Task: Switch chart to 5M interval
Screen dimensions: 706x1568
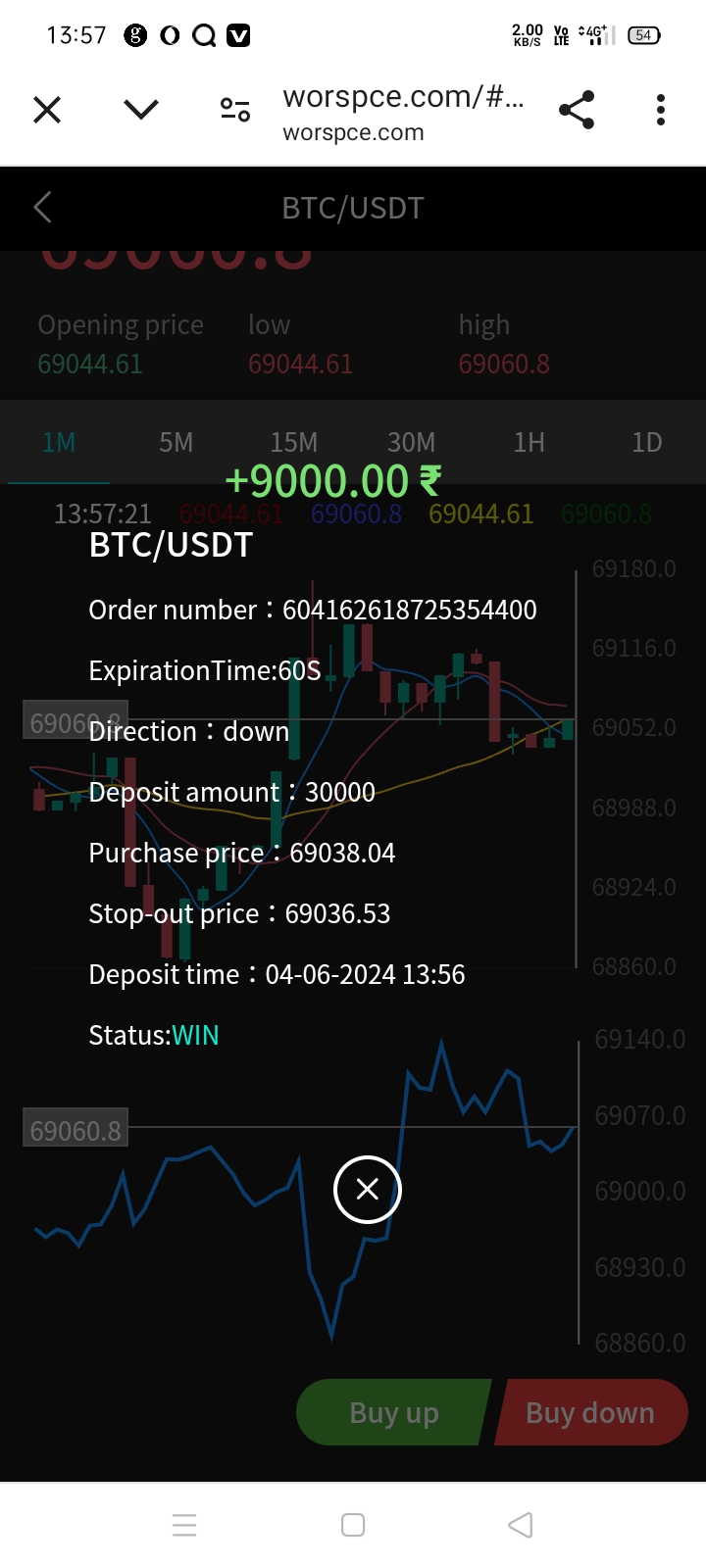Action: click(x=176, y=443)
